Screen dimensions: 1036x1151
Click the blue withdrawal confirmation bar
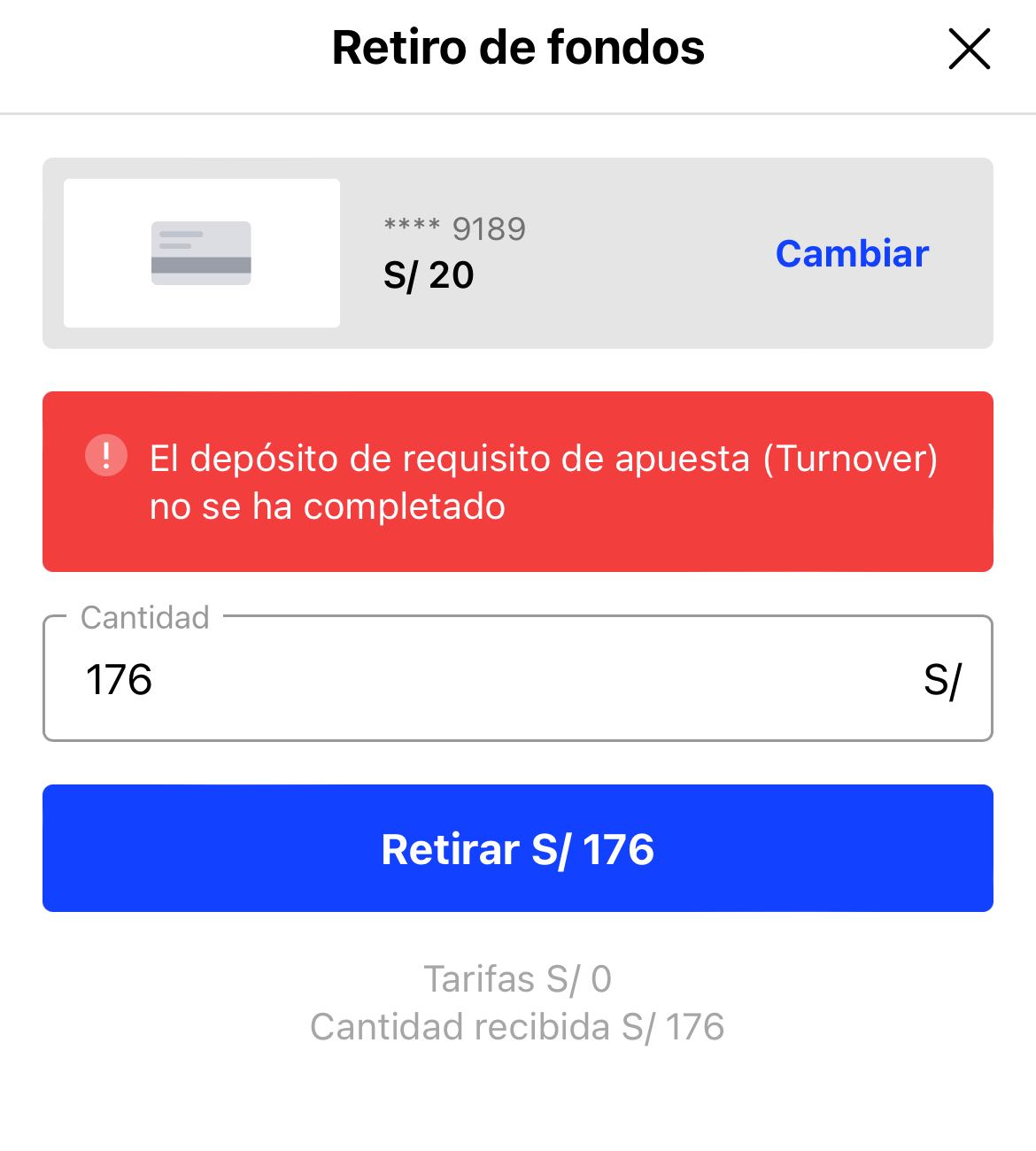coord(518,847)
